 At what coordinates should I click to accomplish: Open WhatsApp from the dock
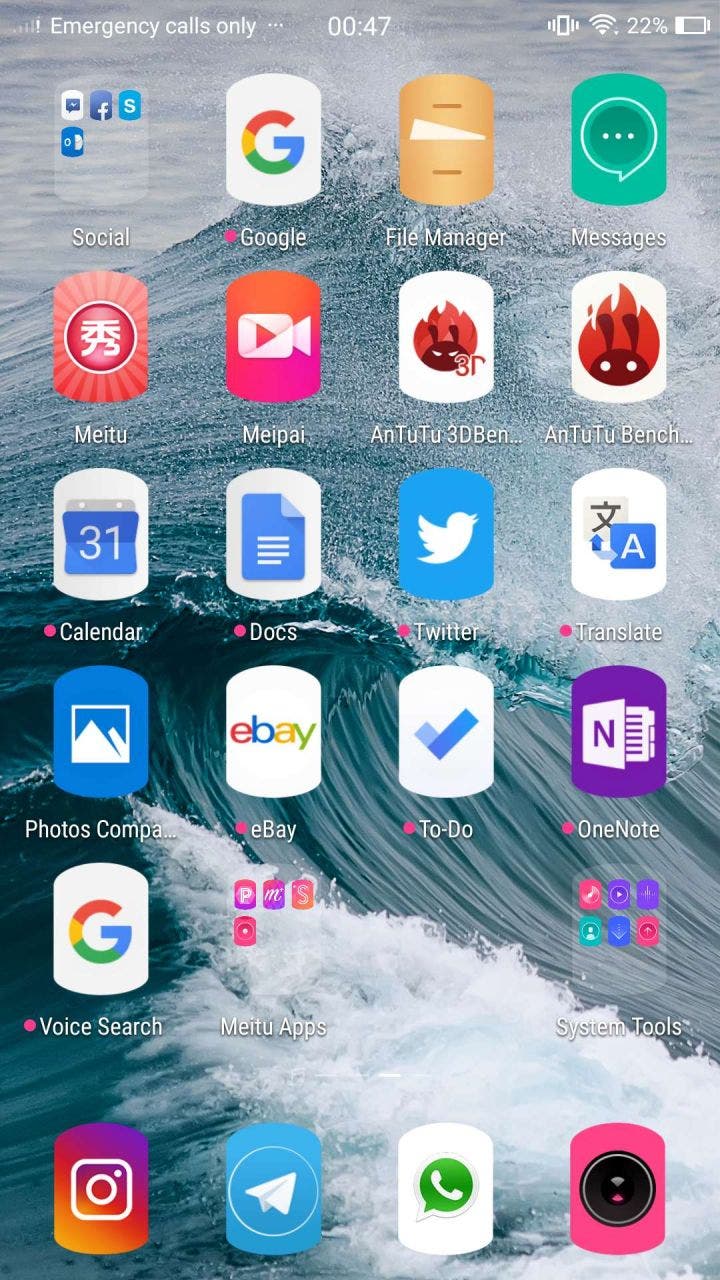446,1188
